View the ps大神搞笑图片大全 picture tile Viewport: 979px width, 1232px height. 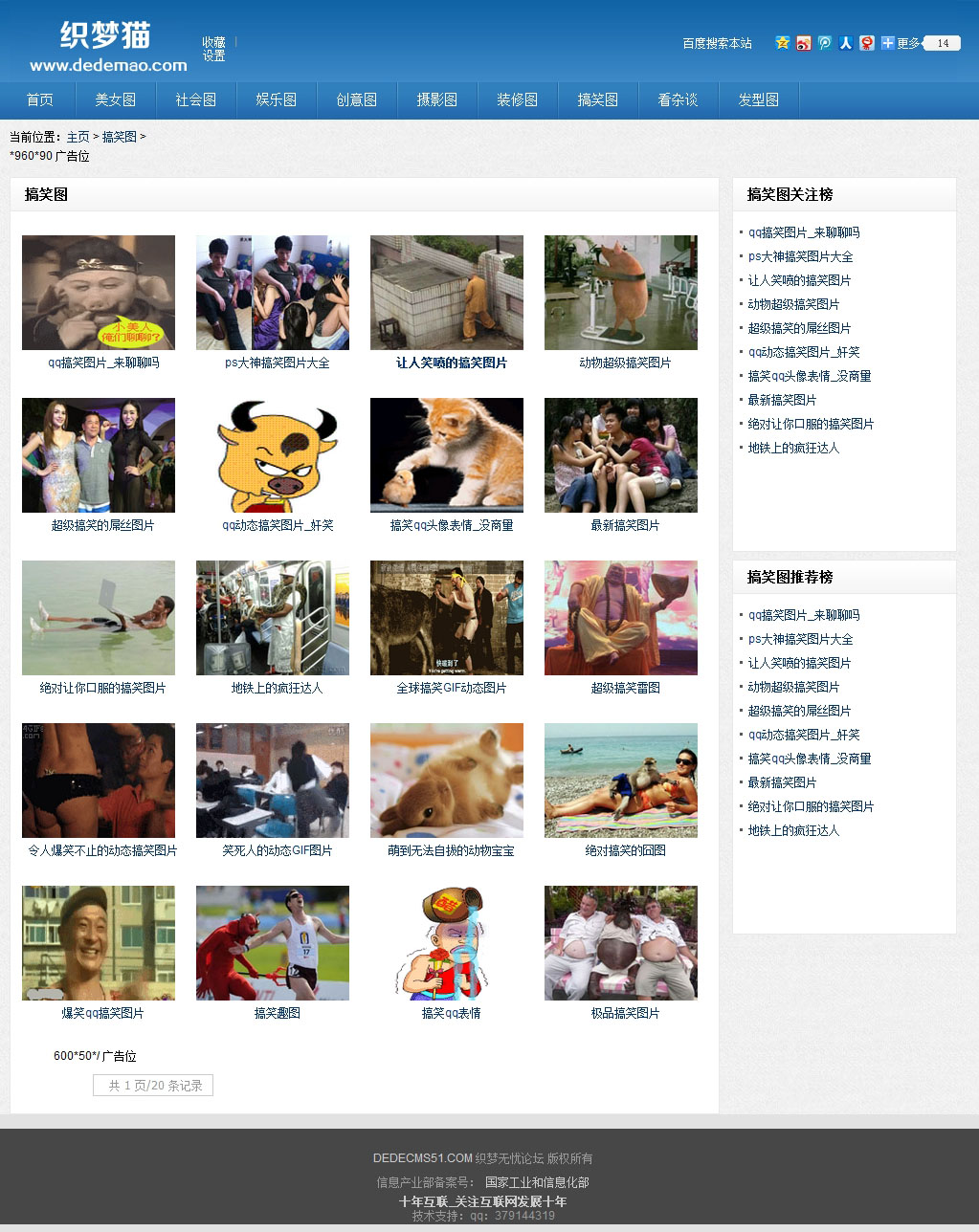273,293
